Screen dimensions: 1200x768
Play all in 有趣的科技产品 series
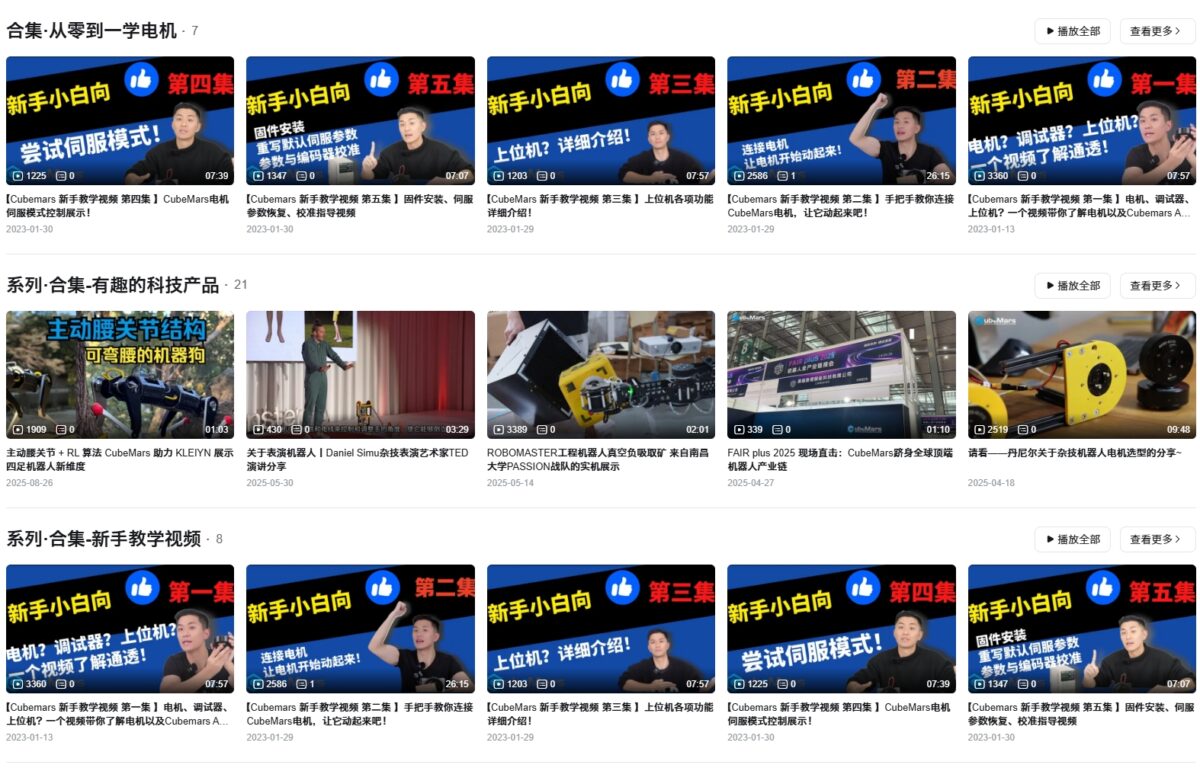(1072, 285)
